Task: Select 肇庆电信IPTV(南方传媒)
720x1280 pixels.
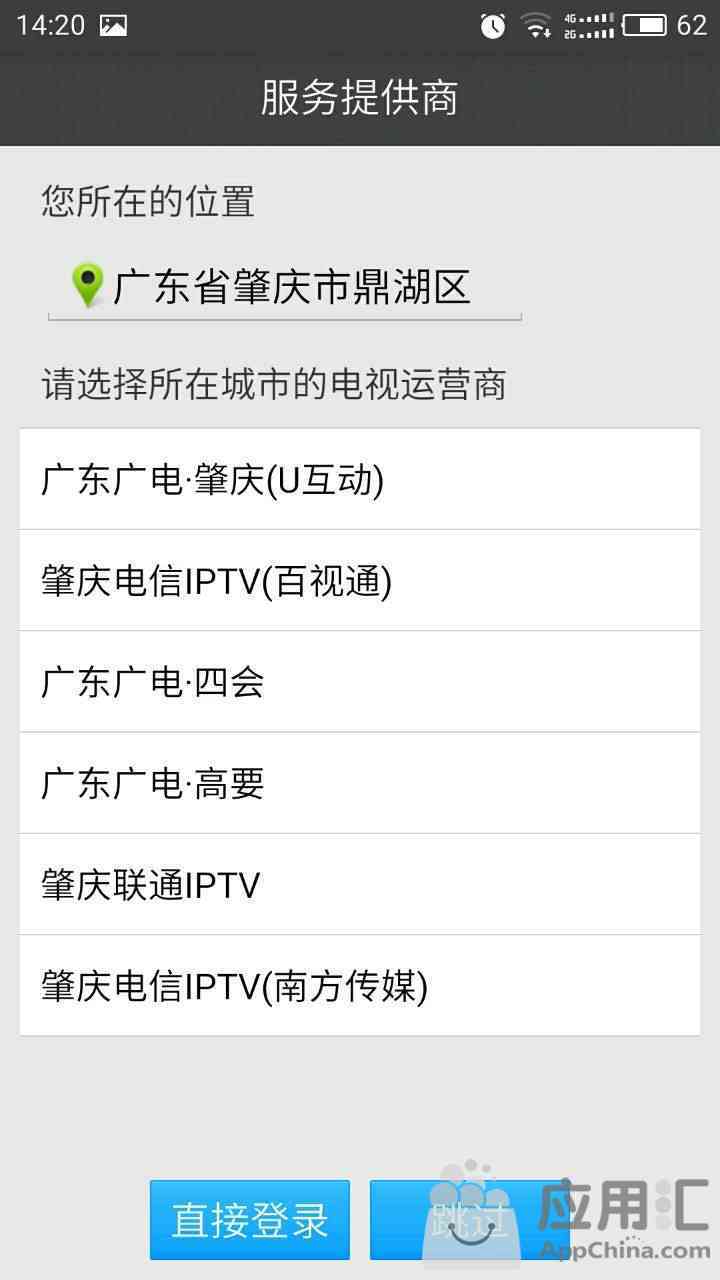Action: 360,986
